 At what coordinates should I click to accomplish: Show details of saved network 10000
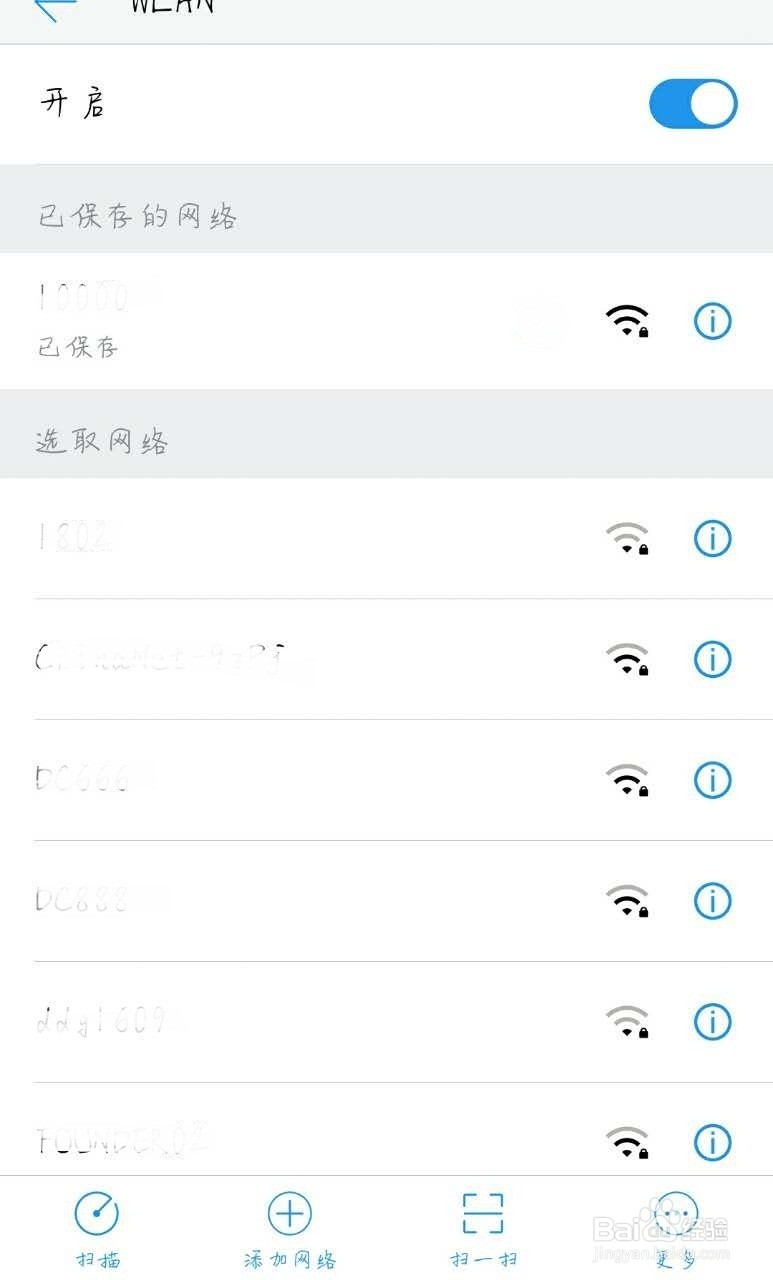(x=713, y=321)
